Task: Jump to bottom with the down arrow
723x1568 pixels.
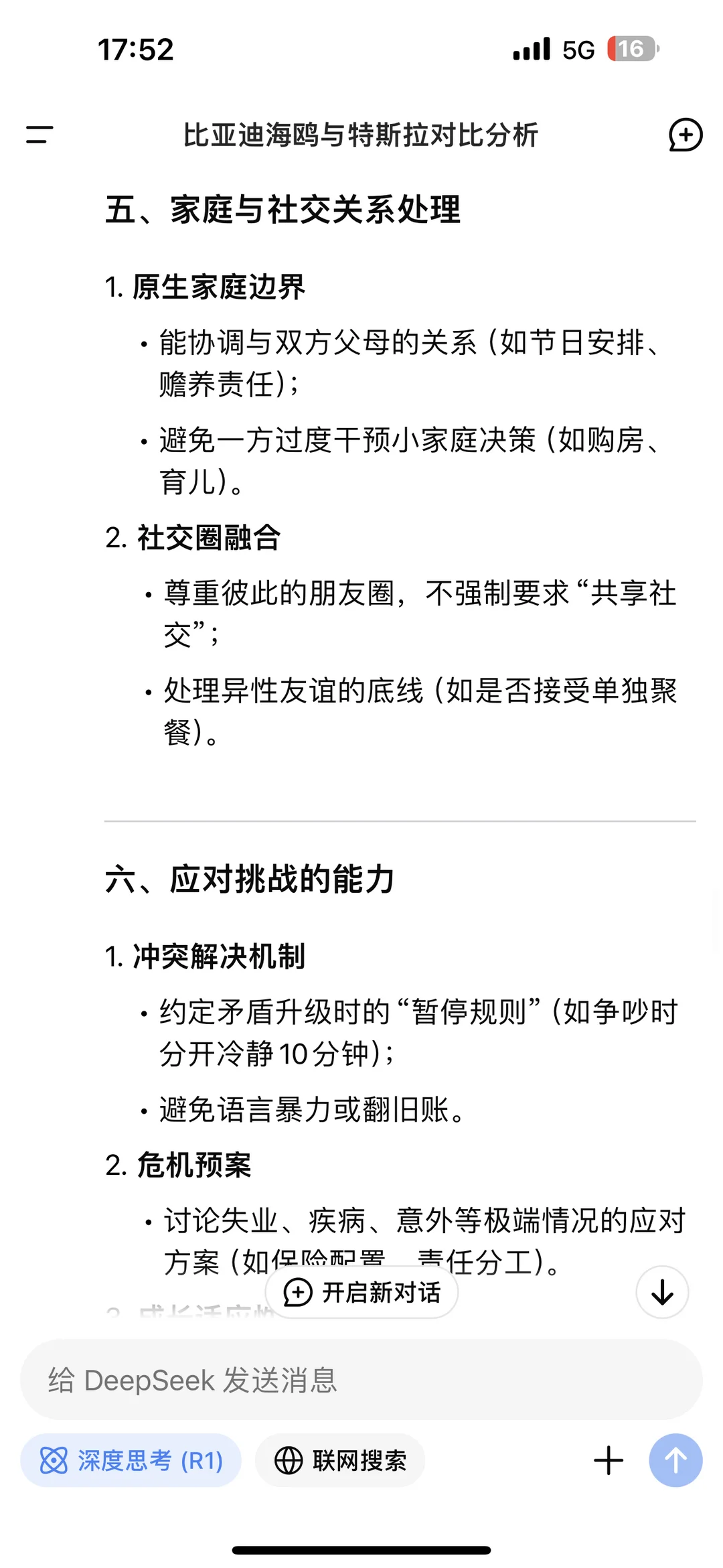Action: (x=662, y=1292)
